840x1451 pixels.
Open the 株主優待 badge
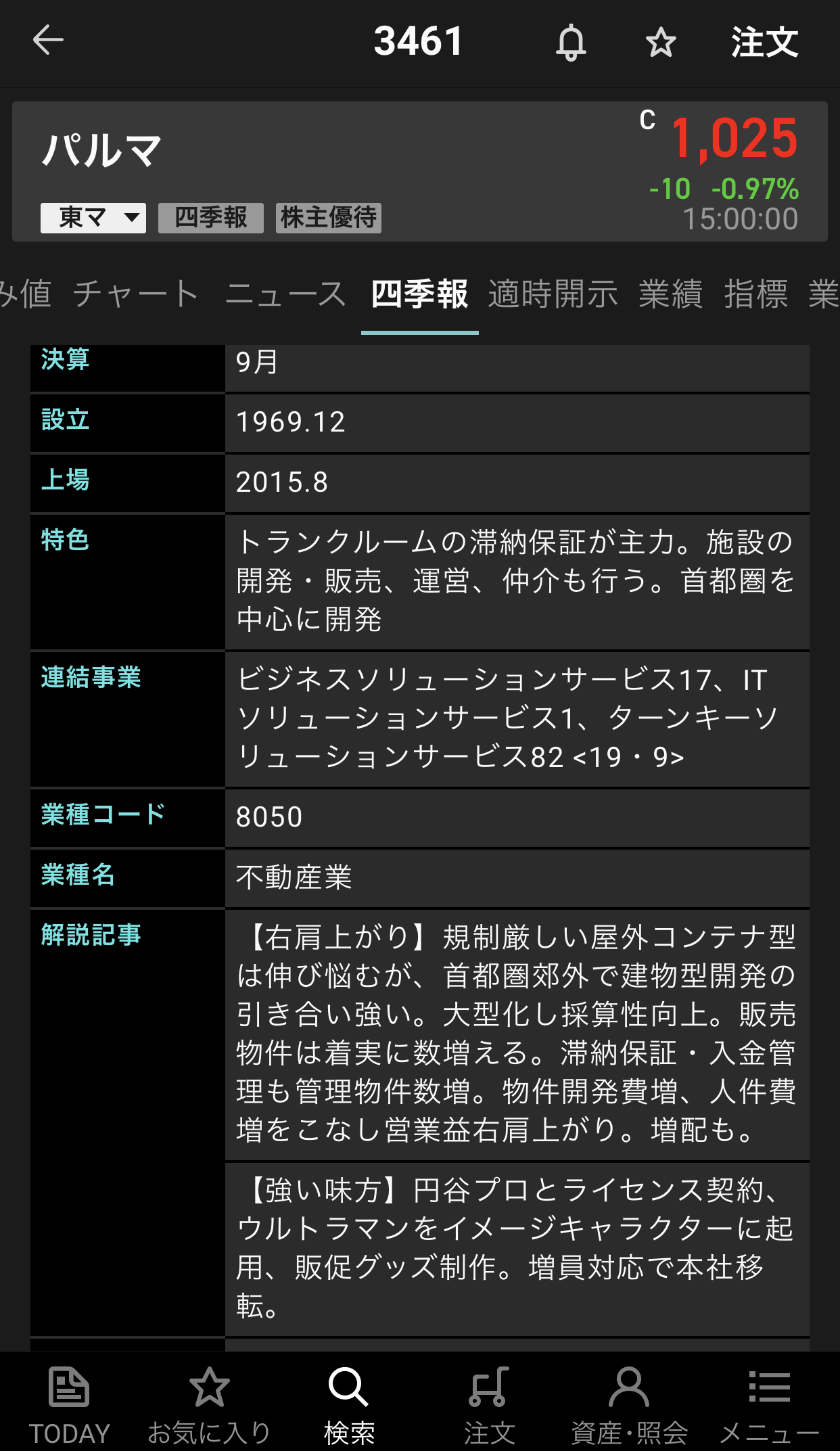pyautogui.click(x=329, y=218)
